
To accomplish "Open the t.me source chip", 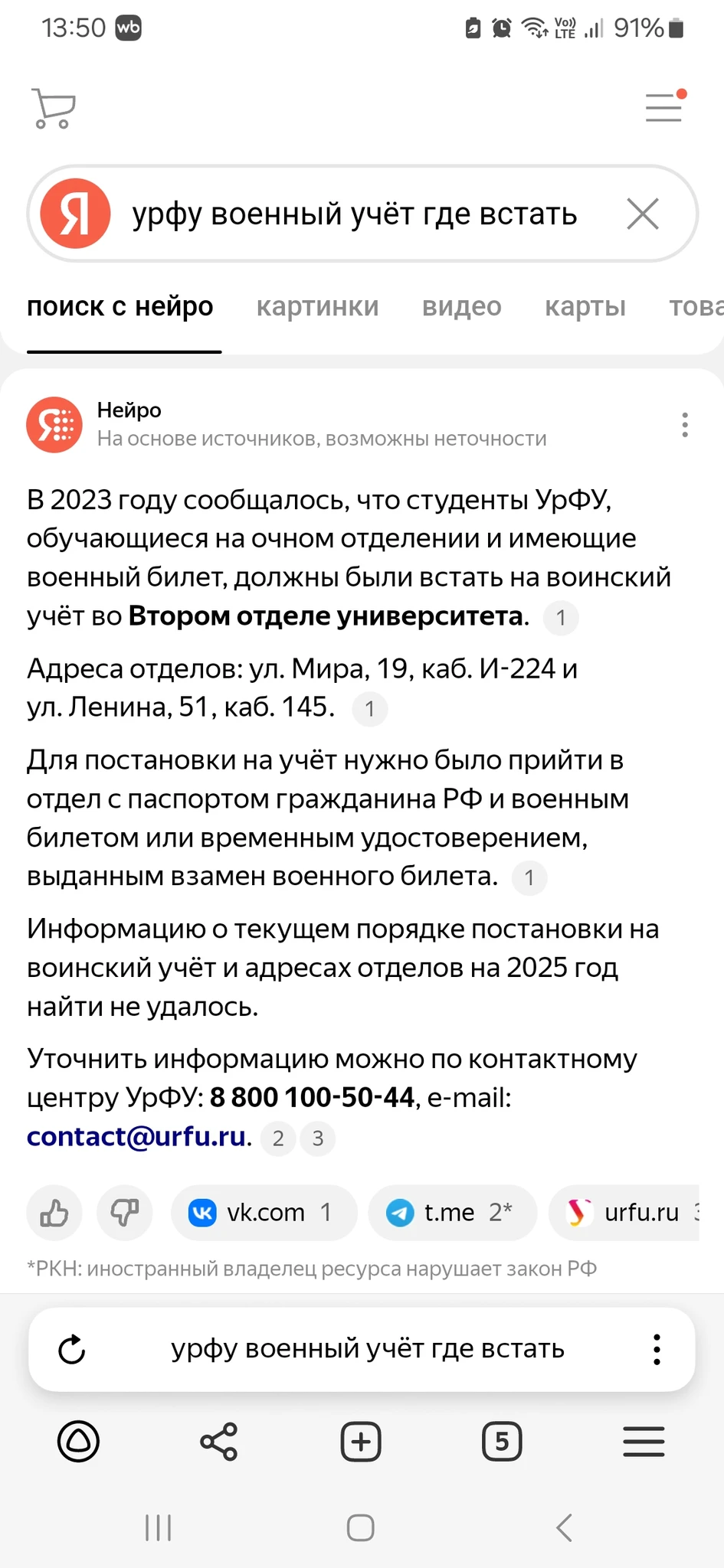I will (452, 1213).
